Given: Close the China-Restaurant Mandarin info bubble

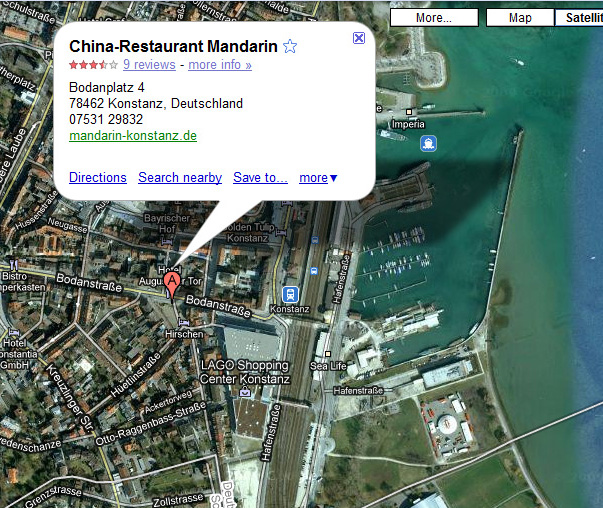Looking at the screenshot, I should (359, 38).
